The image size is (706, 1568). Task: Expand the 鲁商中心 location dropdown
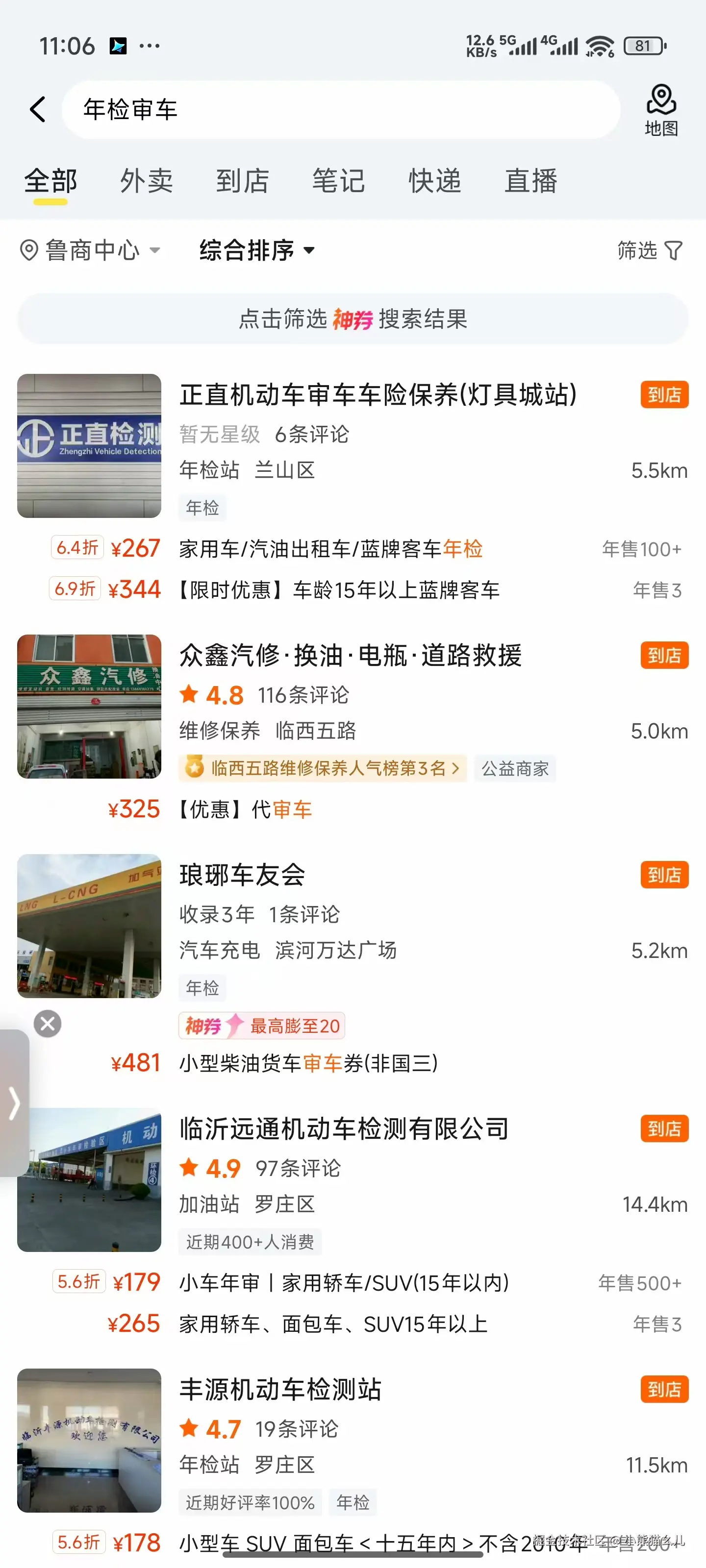pos(90,250)
